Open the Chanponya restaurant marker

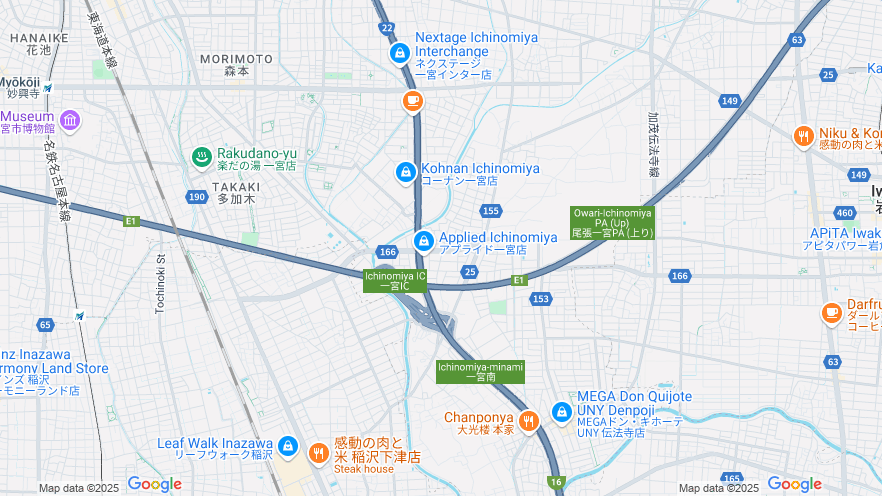pos(530,418)
